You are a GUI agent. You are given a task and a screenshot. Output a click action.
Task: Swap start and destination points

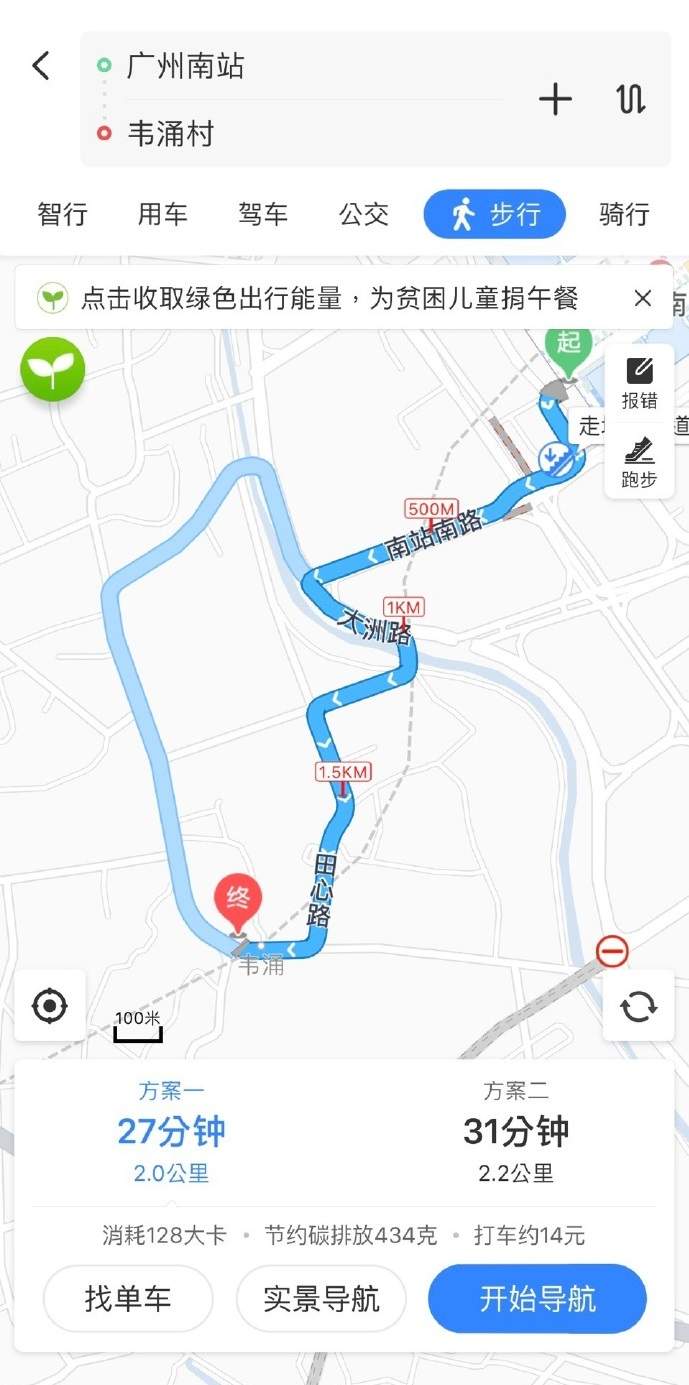tap(630, 100)
